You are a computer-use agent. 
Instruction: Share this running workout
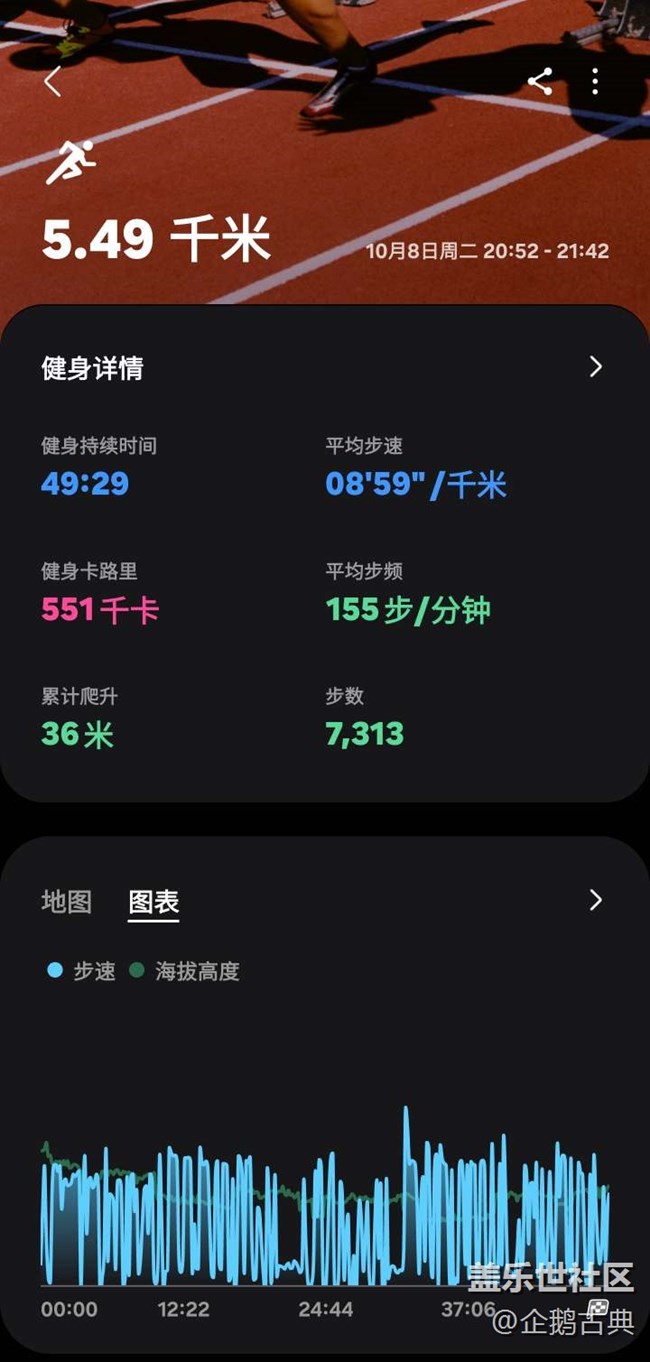[x=540, y=81]
